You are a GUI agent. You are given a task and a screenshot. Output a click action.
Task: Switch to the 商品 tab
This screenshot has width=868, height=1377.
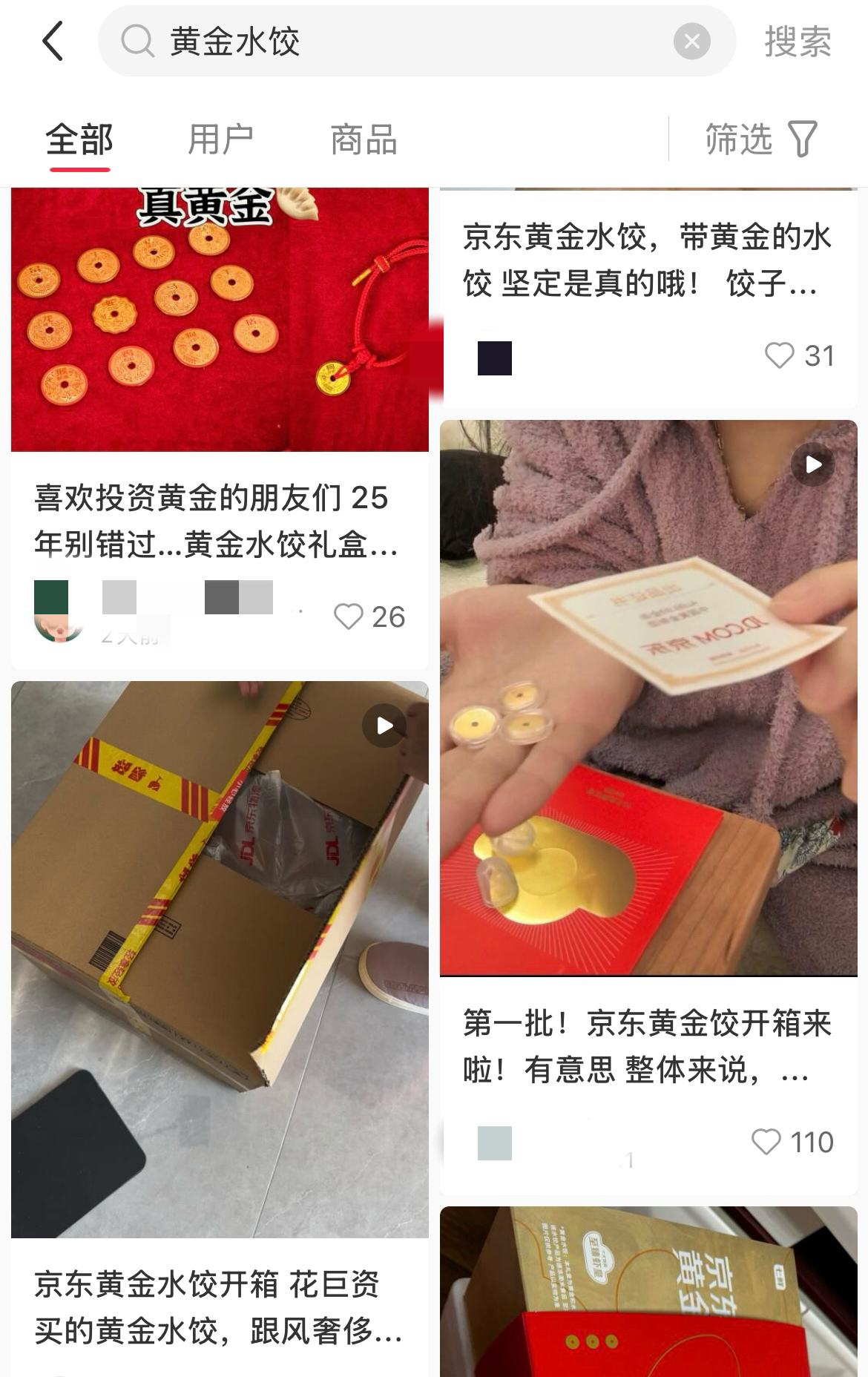364,139
